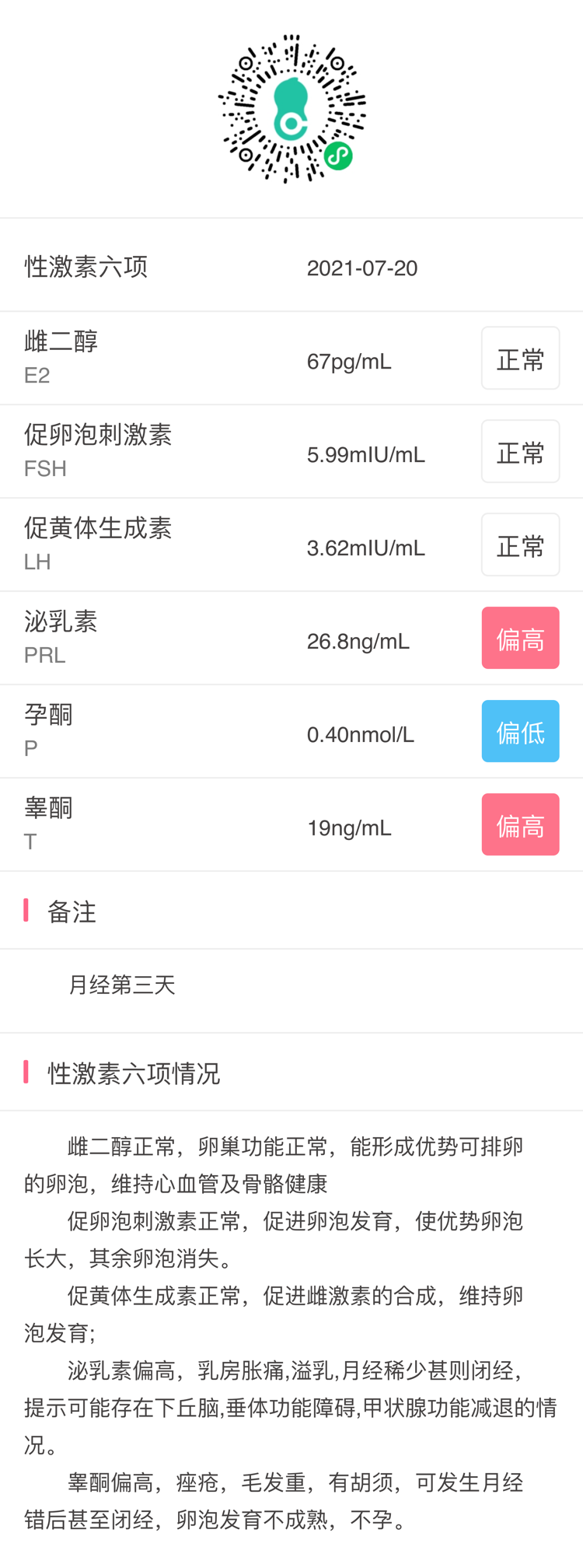Click the 正常 badge for 促卵泡刺激素 FSH

pos(520,451)
